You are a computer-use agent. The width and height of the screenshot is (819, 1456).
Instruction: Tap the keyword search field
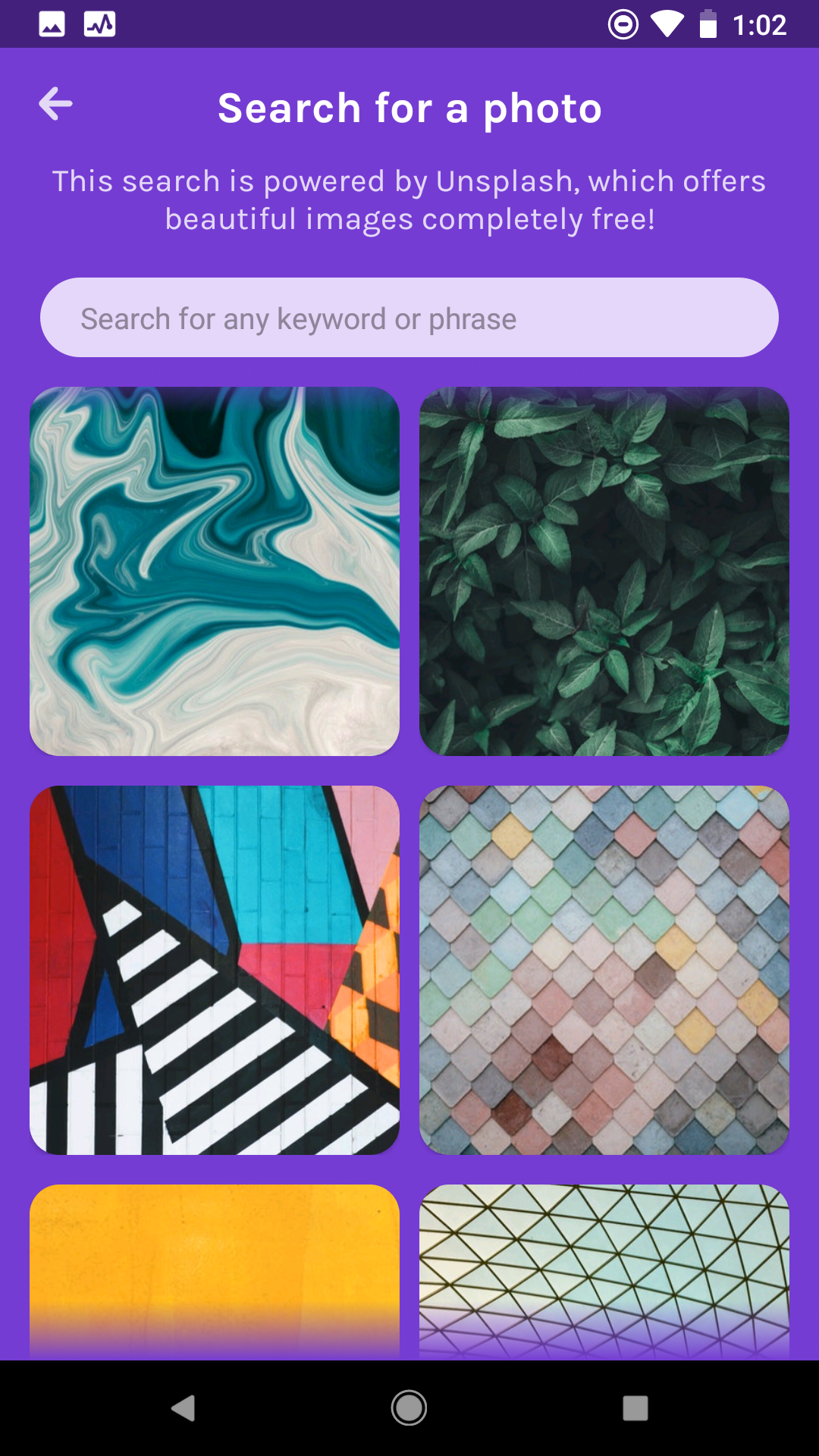pyautogui.click(x=409, y=318)
